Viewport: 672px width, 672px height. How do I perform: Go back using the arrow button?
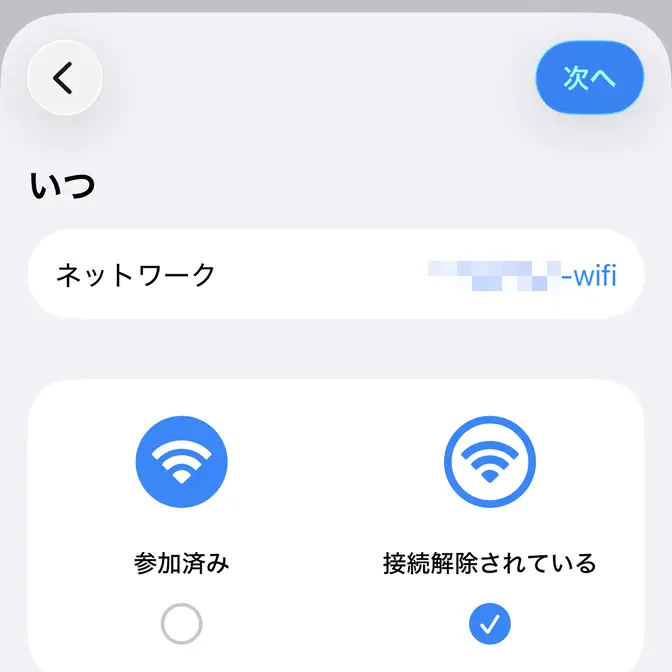pos(65,78)
